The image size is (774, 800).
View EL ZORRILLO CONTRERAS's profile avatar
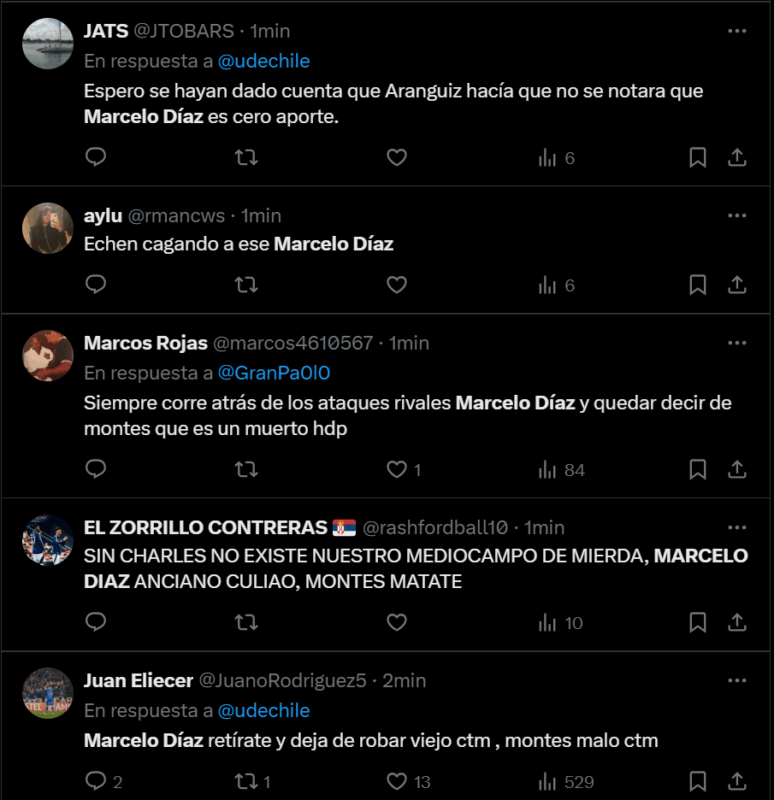[x=47, y=539]
